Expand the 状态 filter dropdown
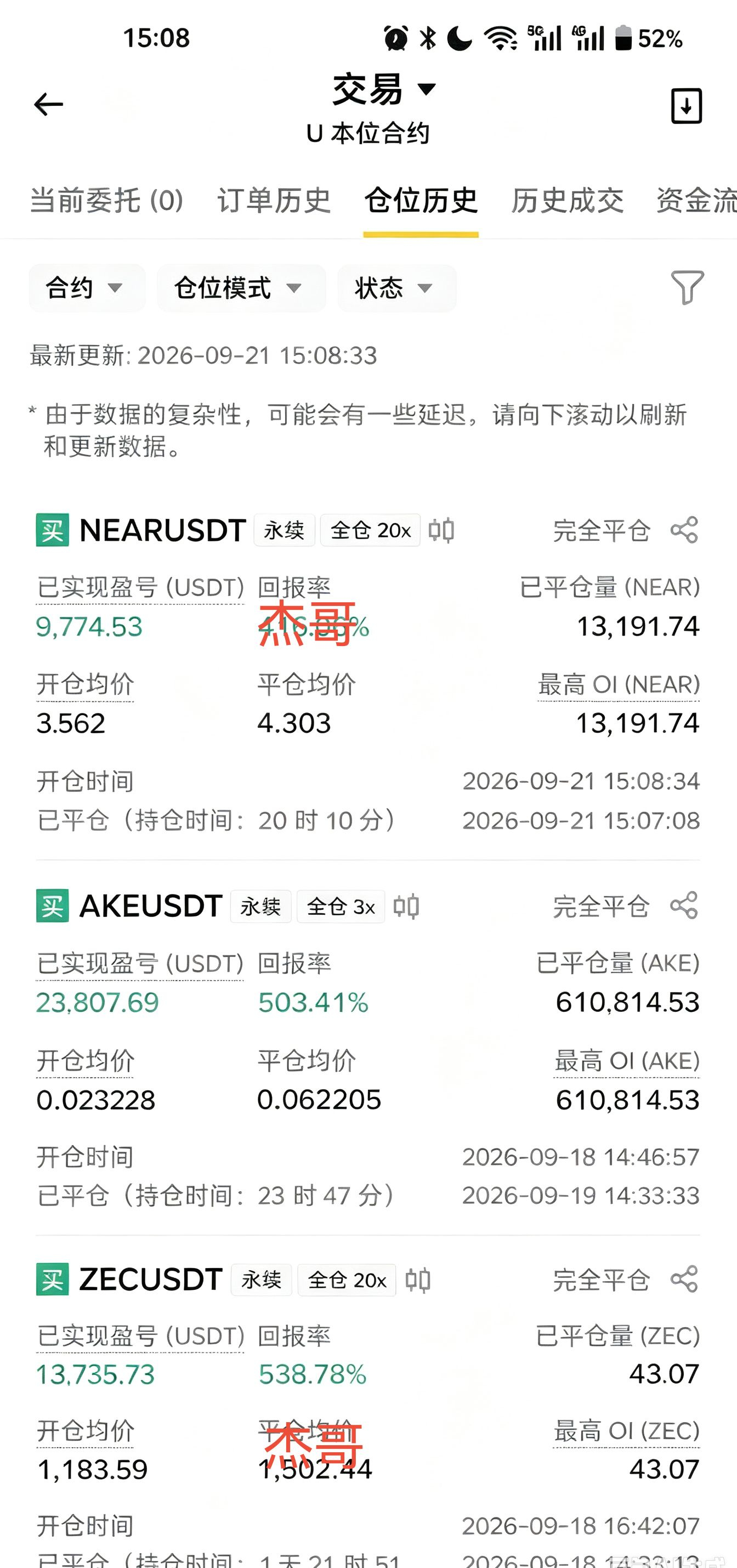 pyautogui.click(x=397, y=288)
